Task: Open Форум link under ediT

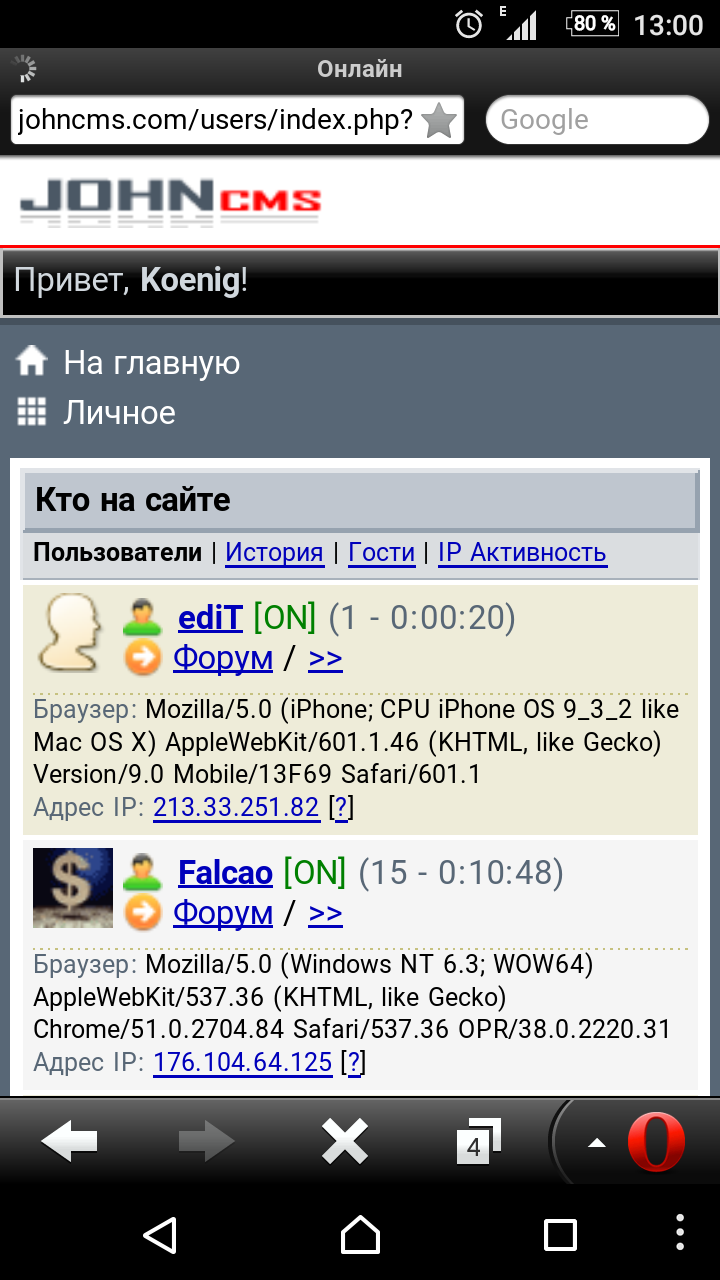Action: point(222,659)
